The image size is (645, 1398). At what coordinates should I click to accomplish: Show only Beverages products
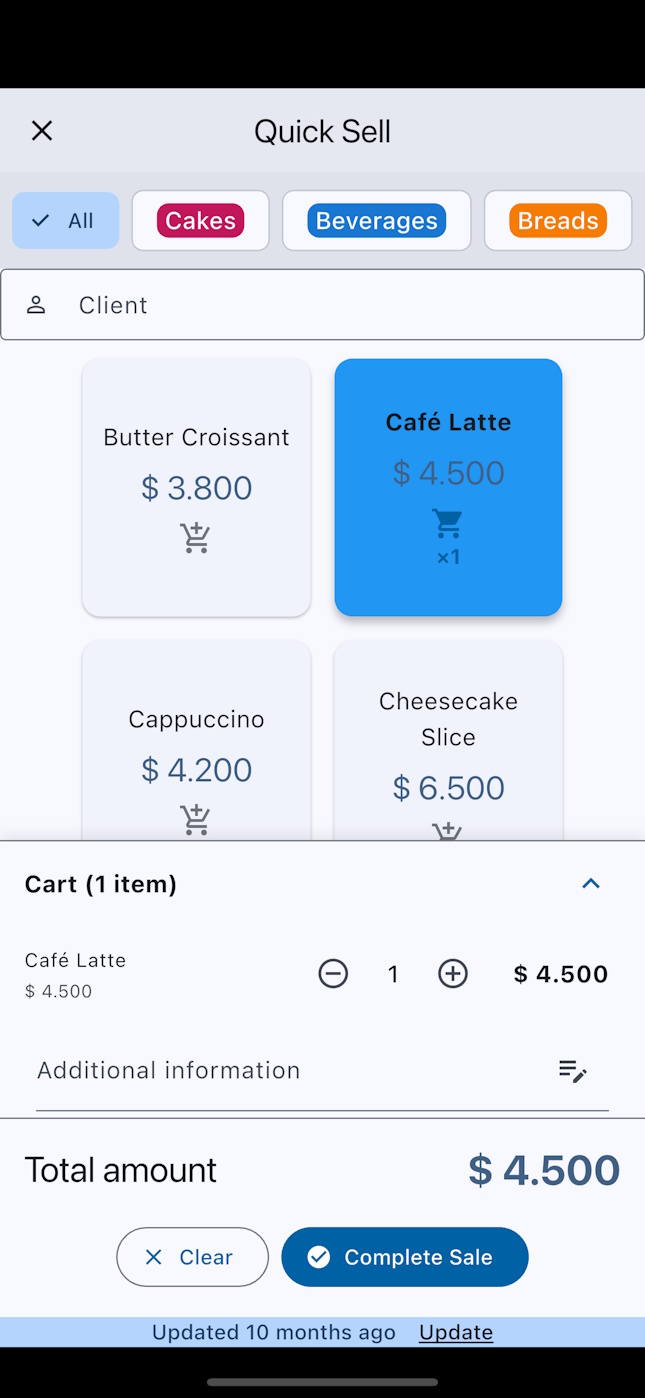coord(376,221)
